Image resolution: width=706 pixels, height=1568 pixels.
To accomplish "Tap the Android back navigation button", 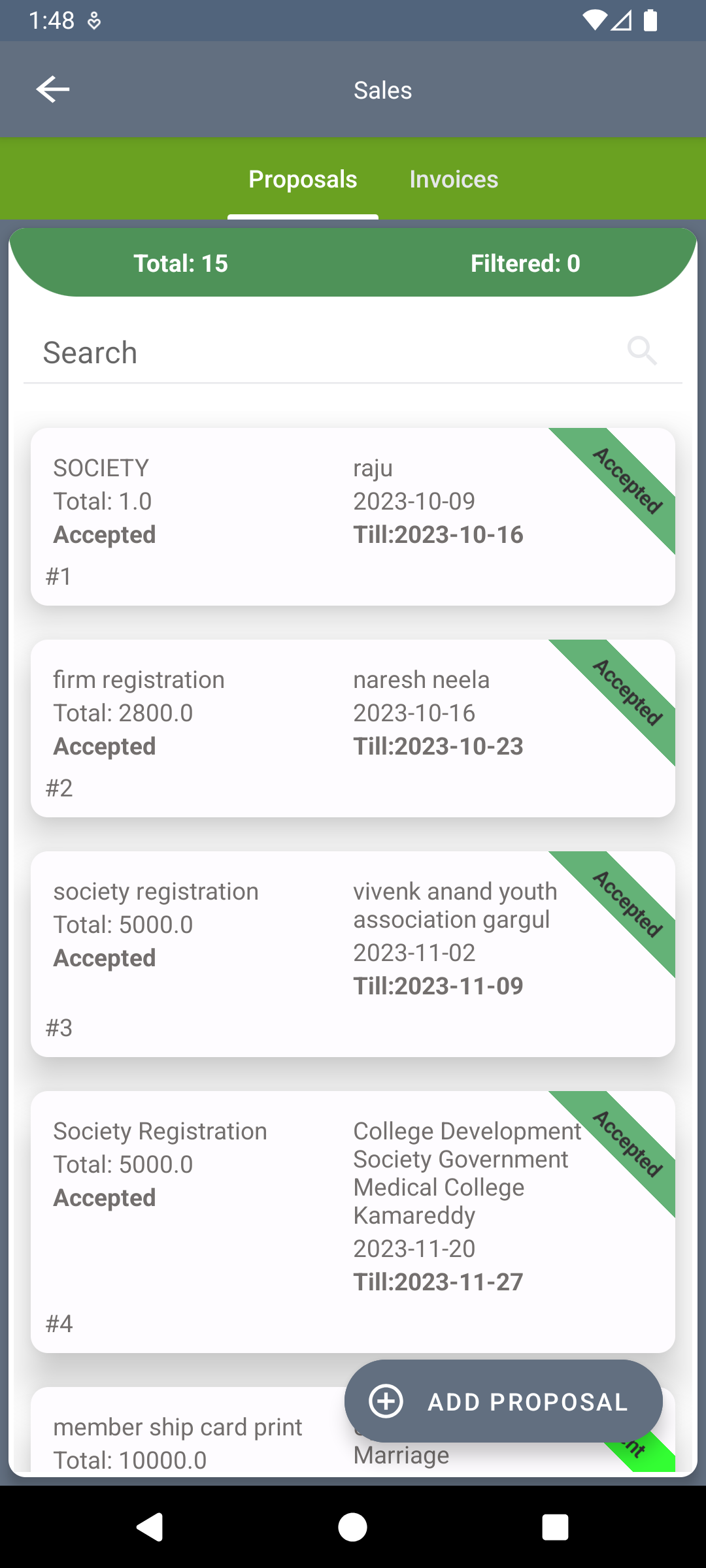I will coord(150,1526).
